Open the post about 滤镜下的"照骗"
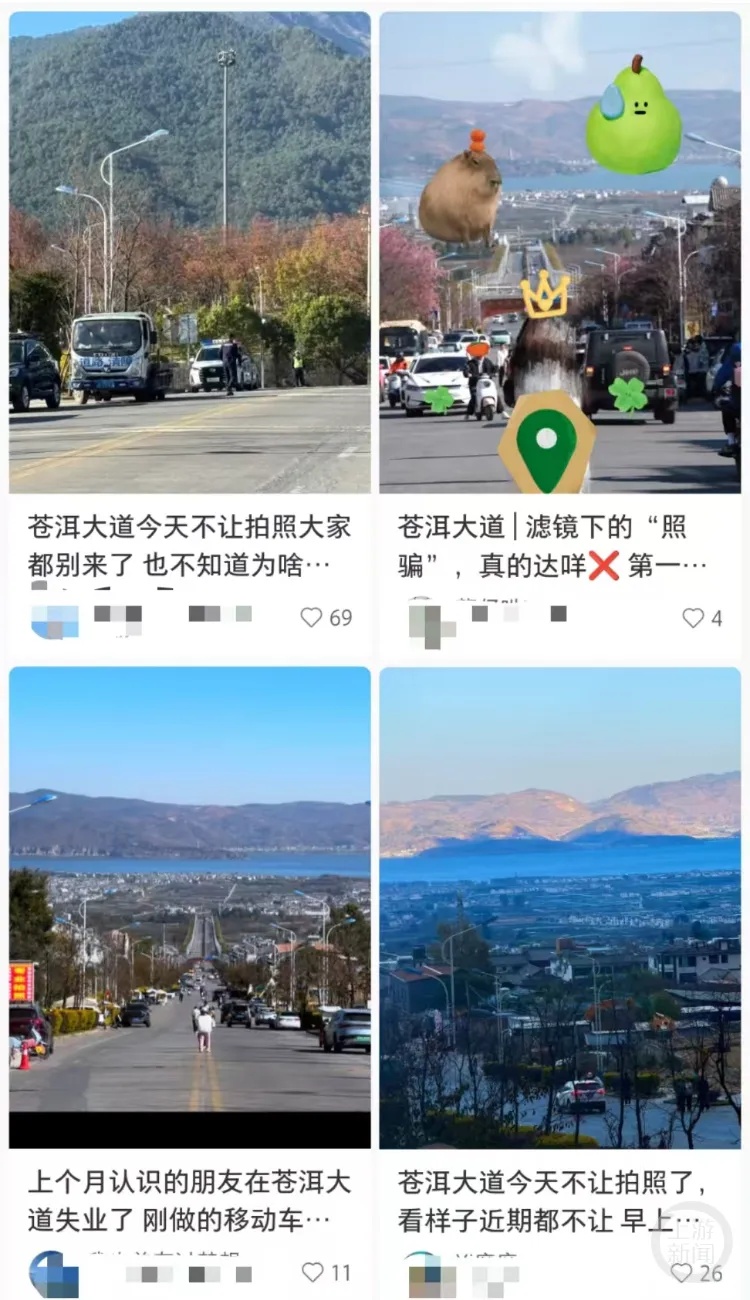The image size is (750, 1300). (x=559, y=546)
